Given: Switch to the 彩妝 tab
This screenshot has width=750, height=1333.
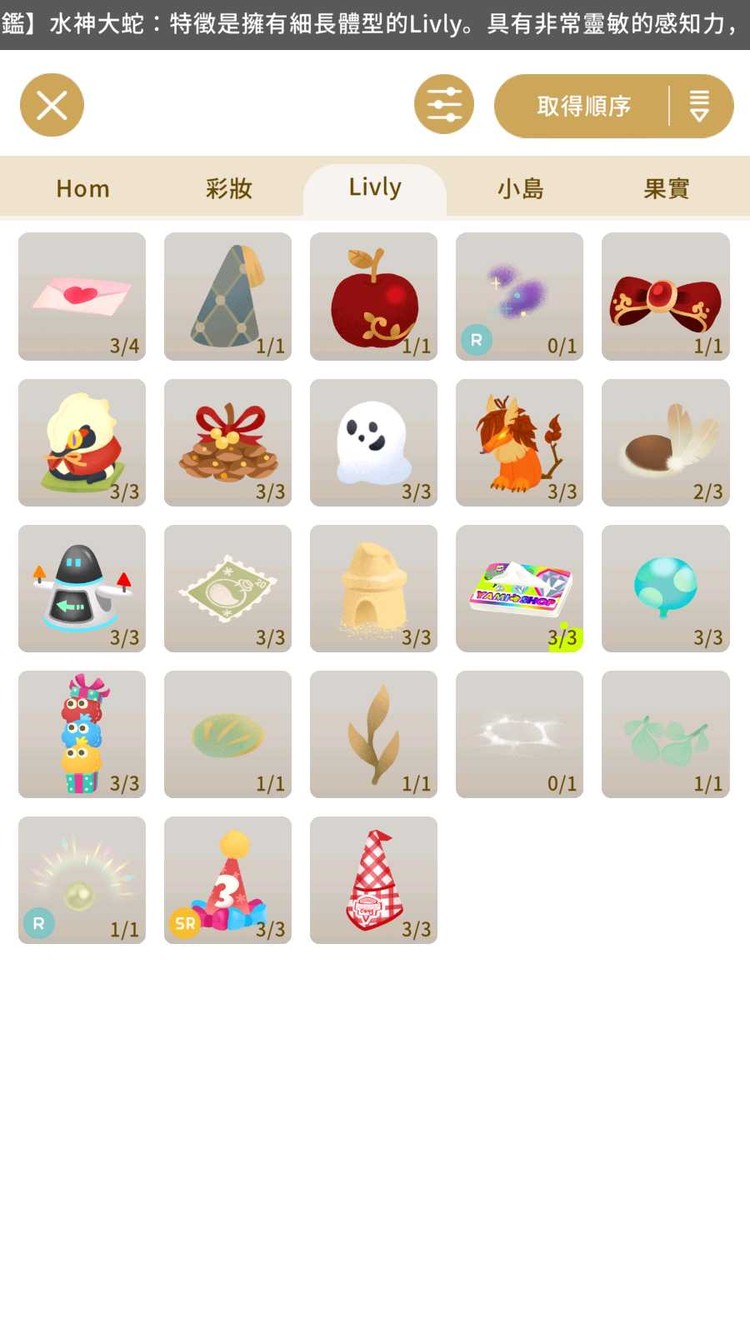Looking at the screenshot, I should click(229, 188).
